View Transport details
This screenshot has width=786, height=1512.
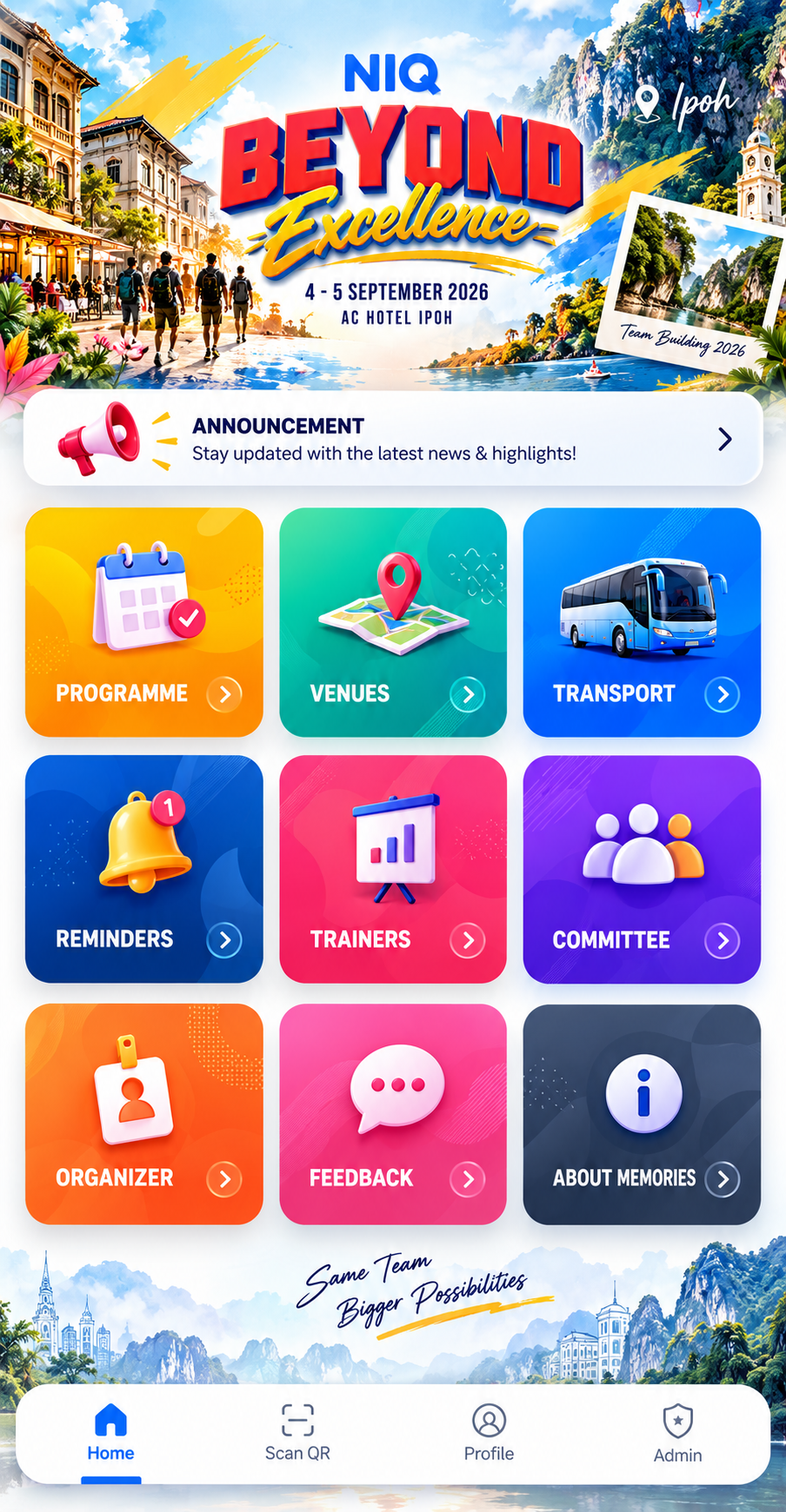tap(642, 622)
